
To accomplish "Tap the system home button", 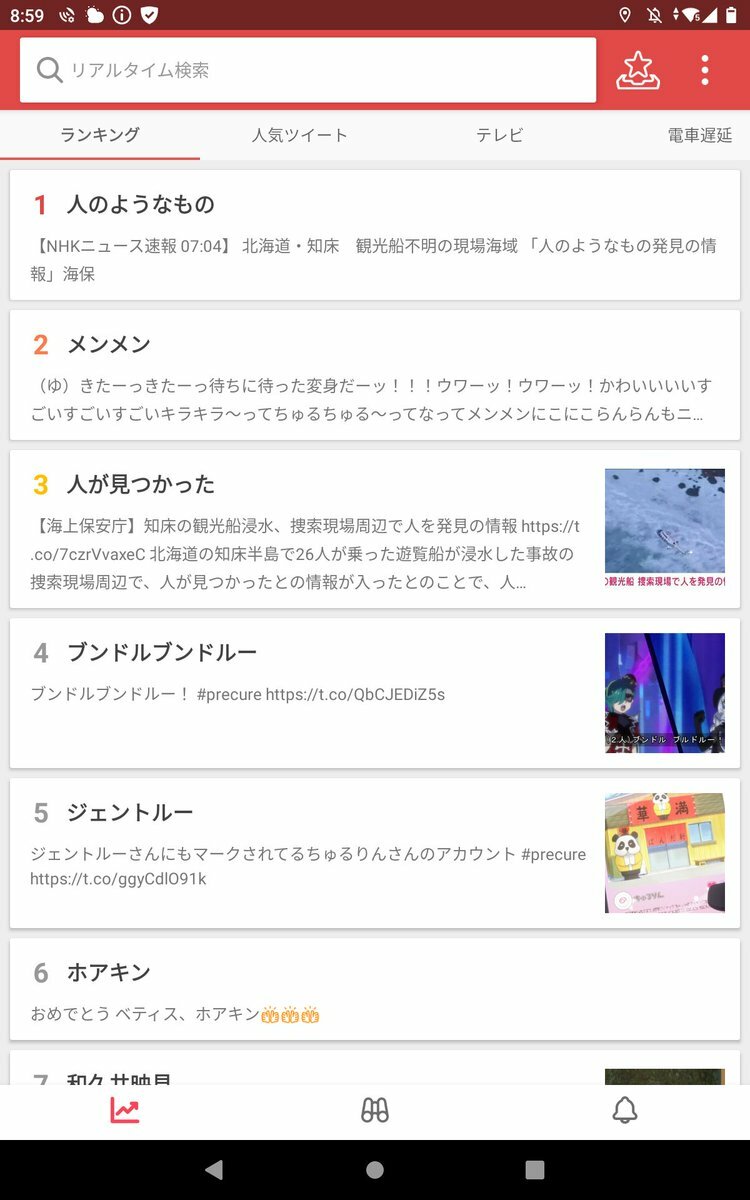I will pyautogui.click(x=375, y=1169).
